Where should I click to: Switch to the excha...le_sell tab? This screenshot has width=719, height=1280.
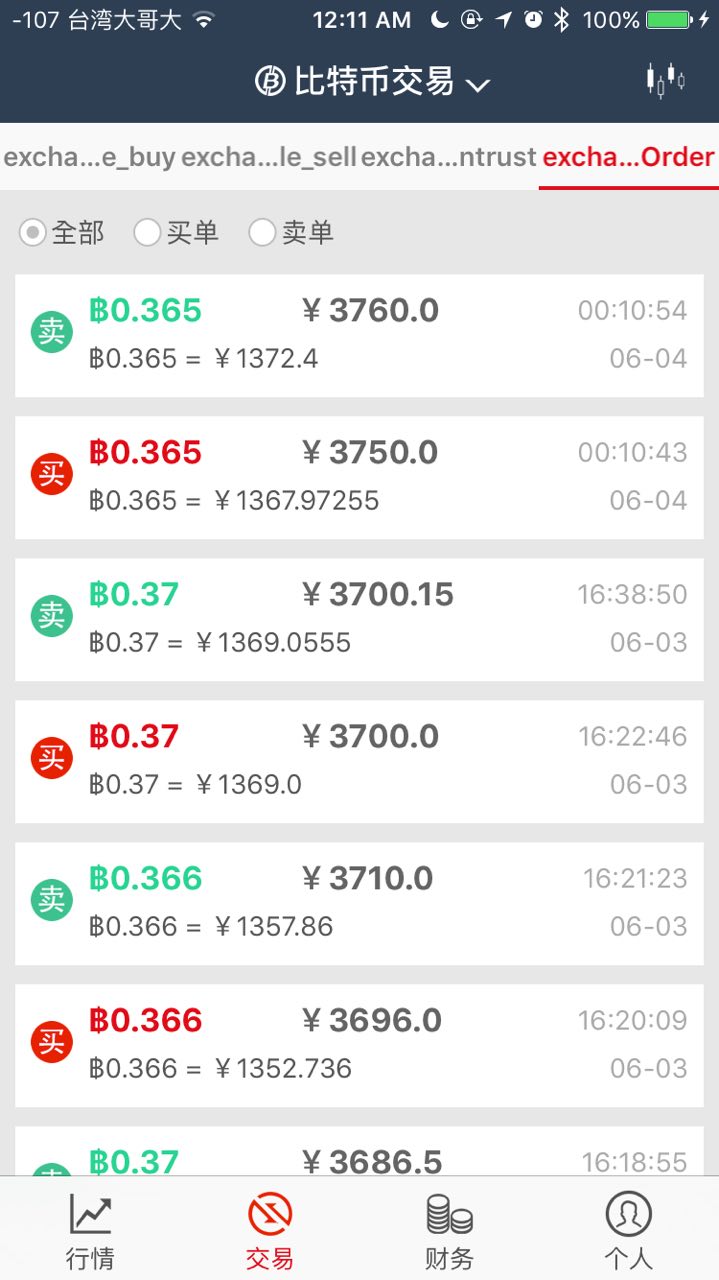pyautogui.click(x=269, y=157)
